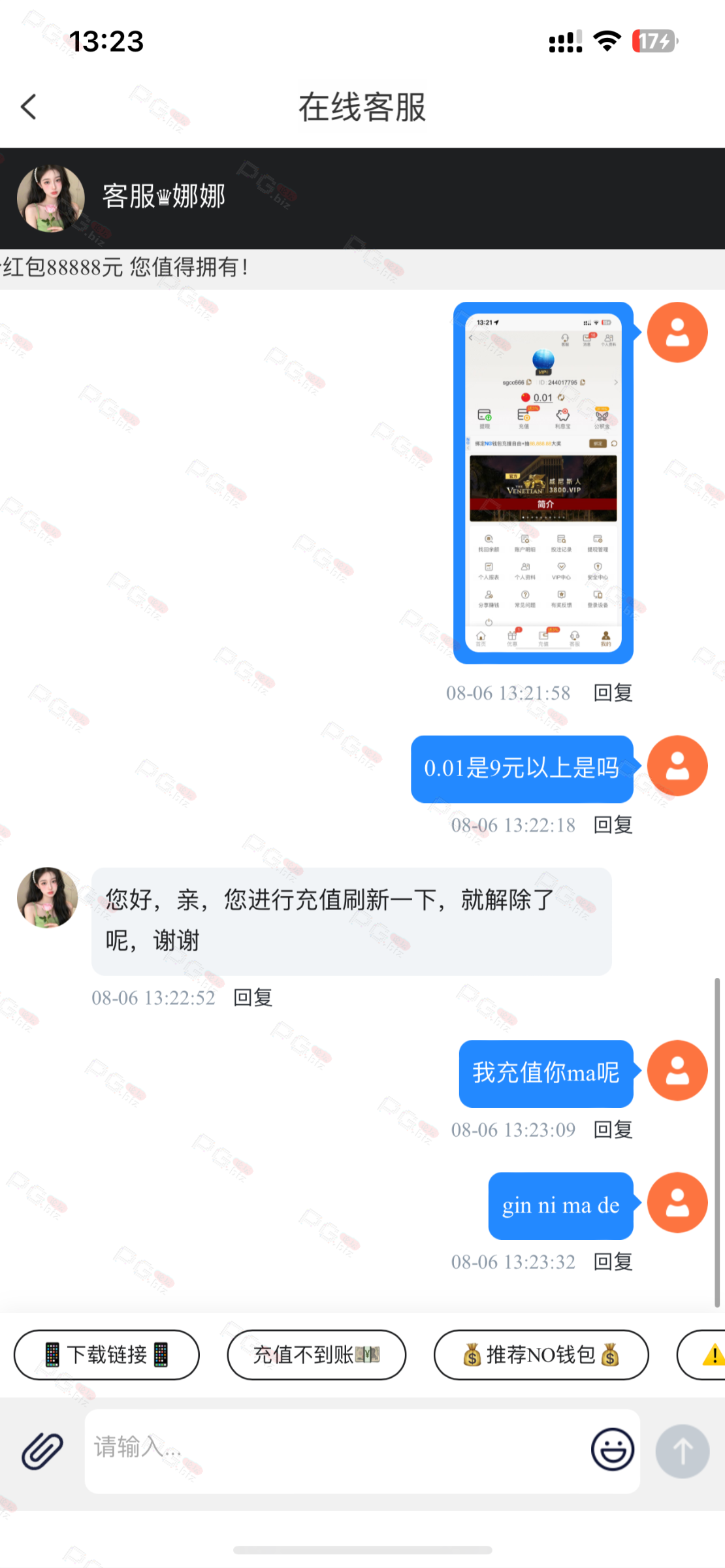Open the screenshot image sent at 13:21:58
Image resolution: width=725 pixels, height=1568 pixels.
pos(543,482)
